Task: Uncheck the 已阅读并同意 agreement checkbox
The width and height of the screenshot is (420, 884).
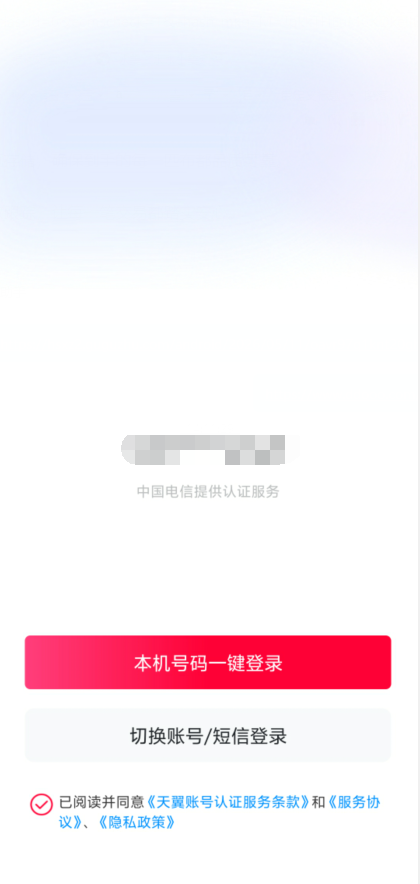Action: (x=41, y=805)
